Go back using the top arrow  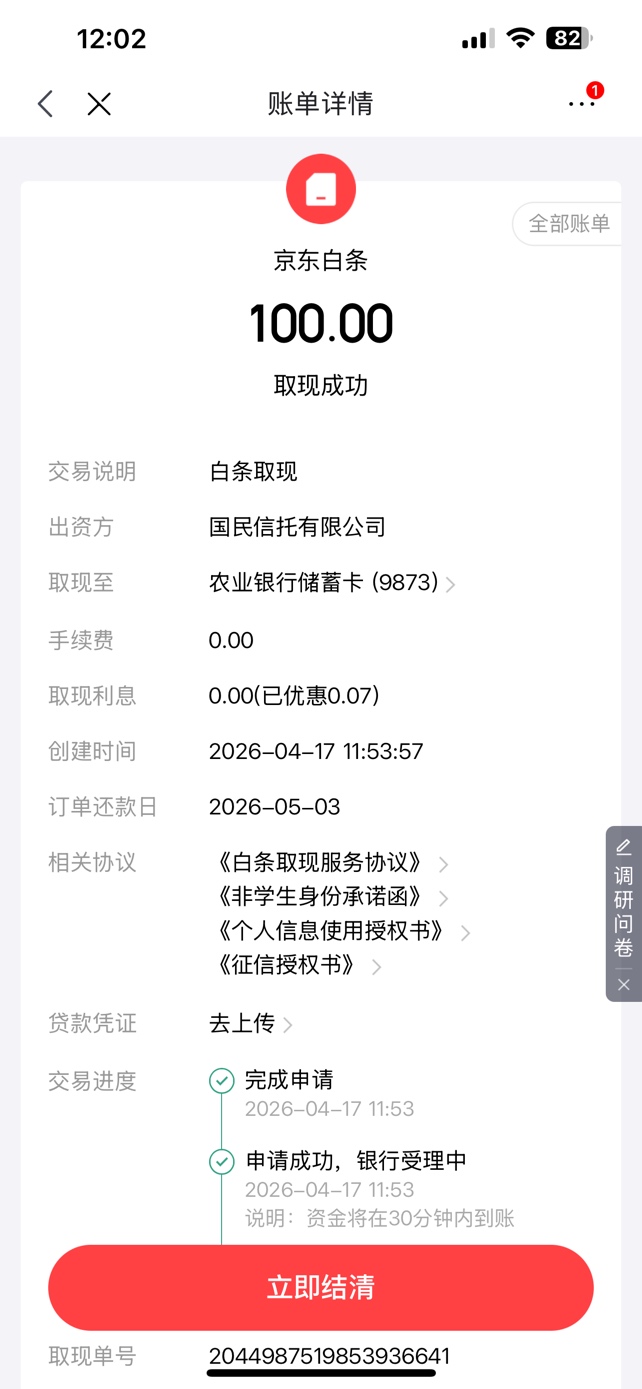45,104
